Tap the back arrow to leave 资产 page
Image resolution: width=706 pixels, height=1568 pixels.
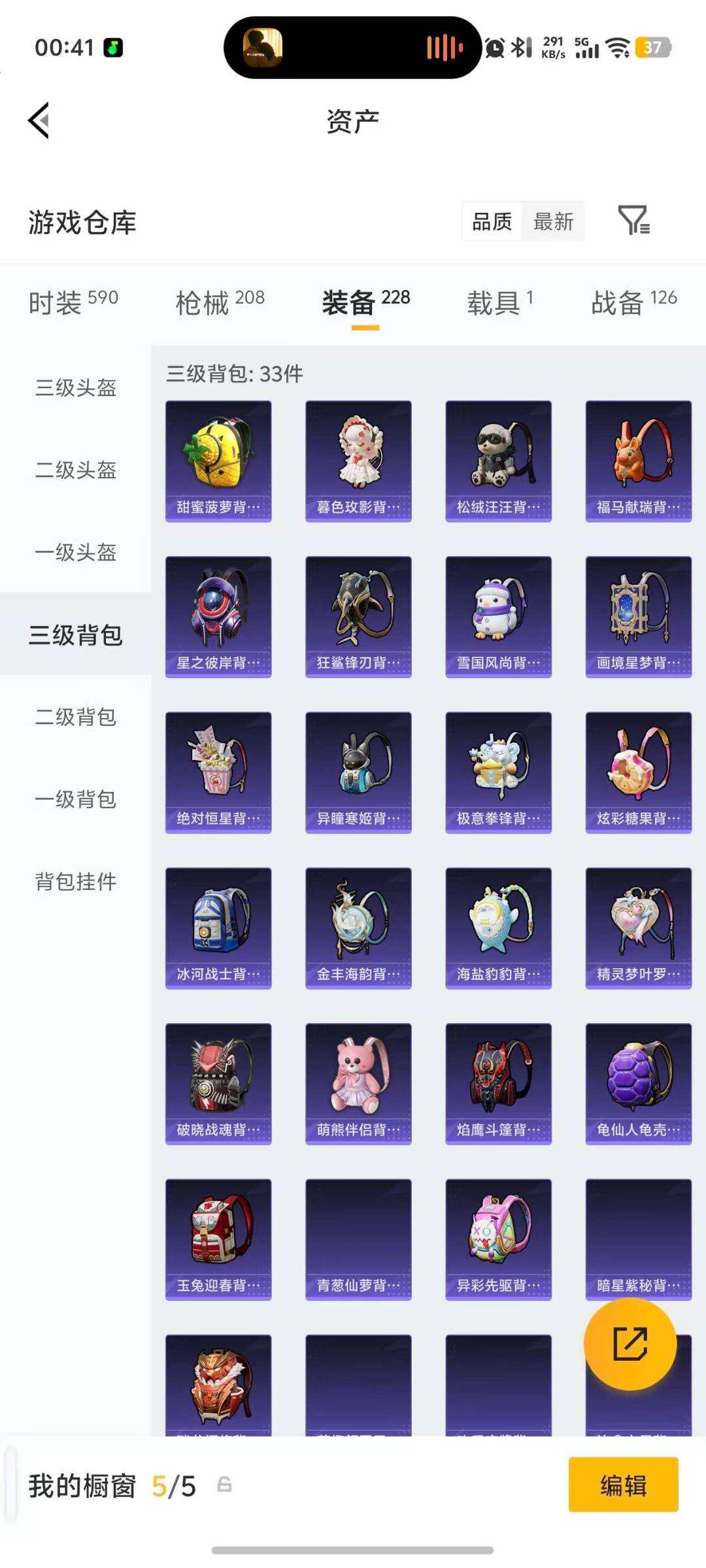tap(39, 121)
